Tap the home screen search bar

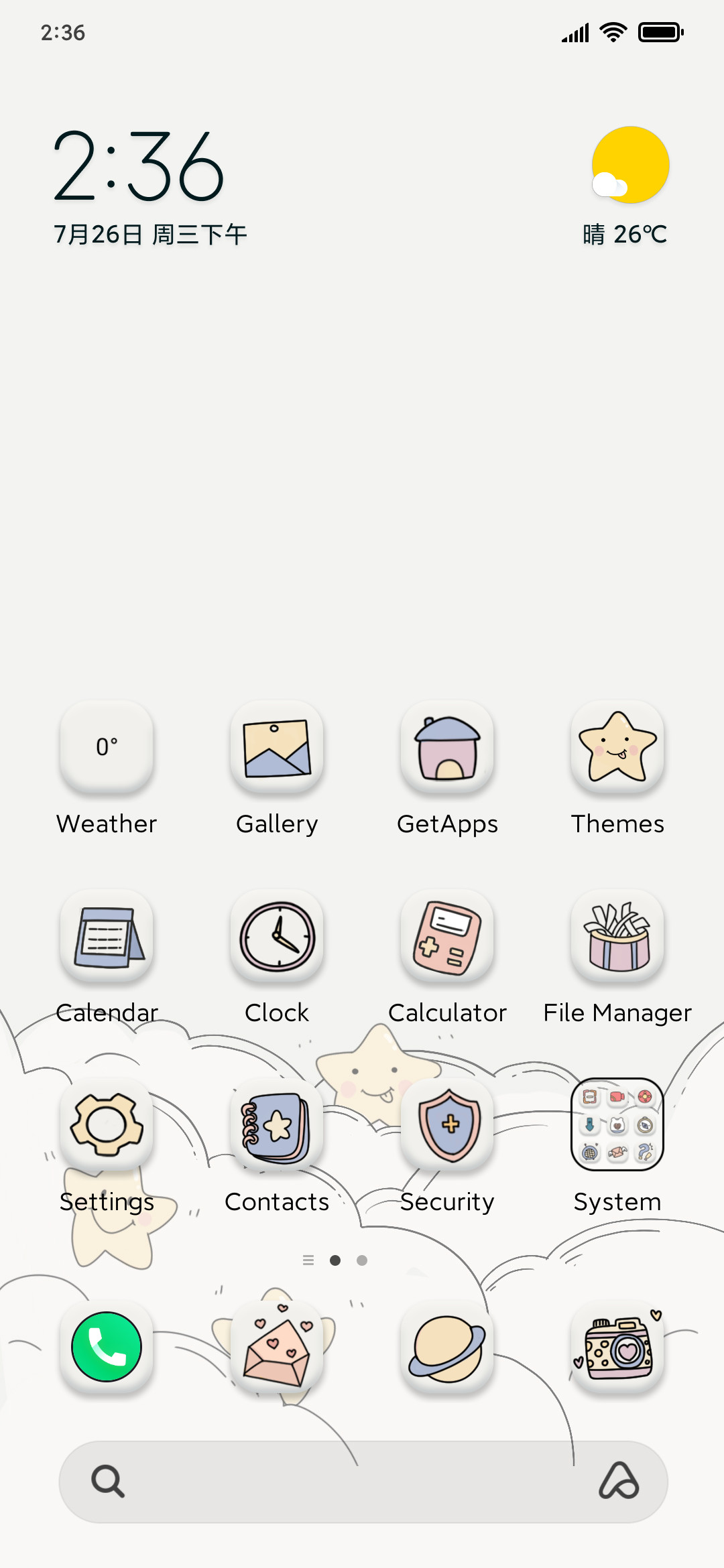[363, 1482]
